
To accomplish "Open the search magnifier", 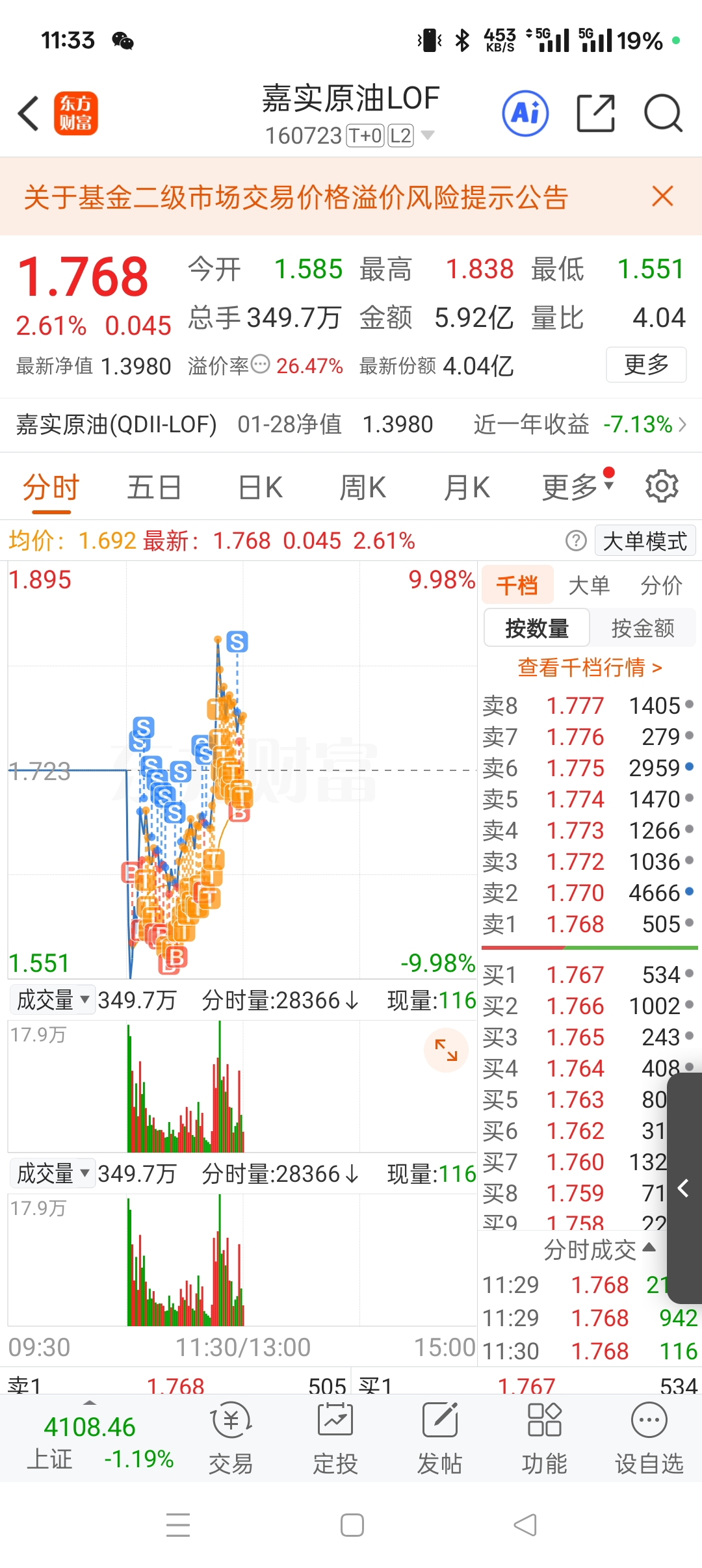I will click(662, 113).
